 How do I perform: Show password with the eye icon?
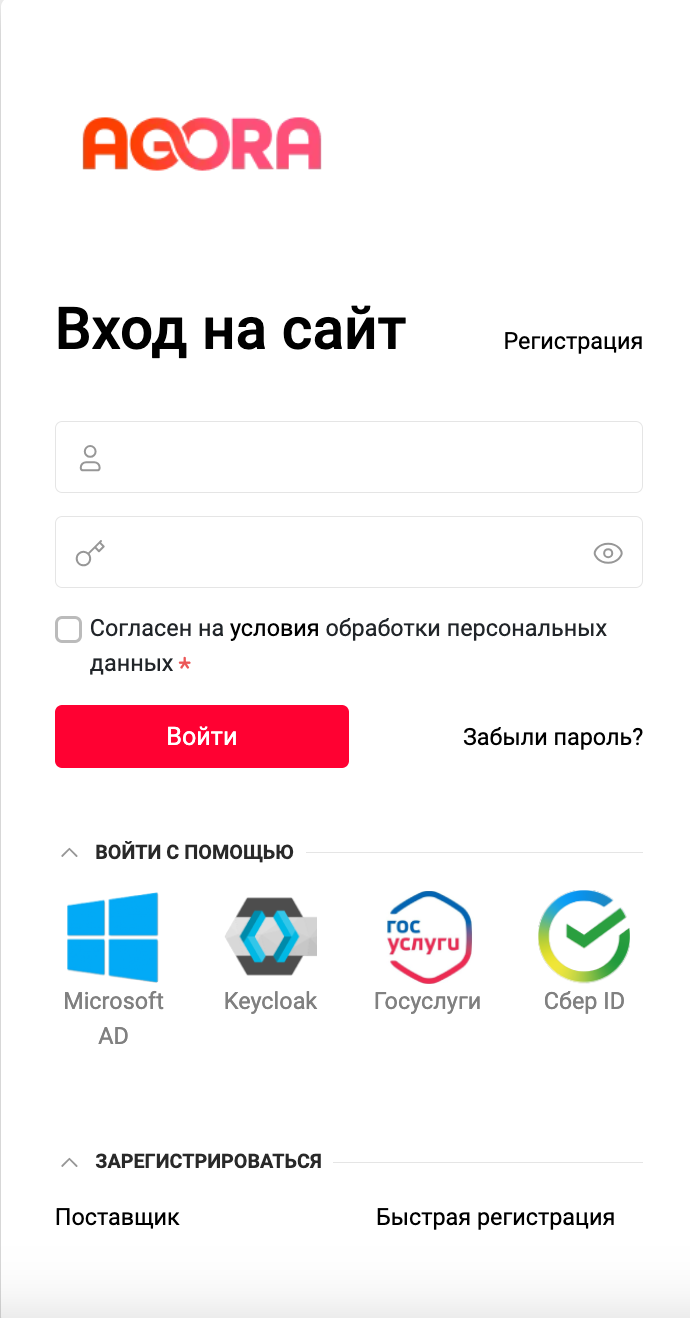pos(608,553)
